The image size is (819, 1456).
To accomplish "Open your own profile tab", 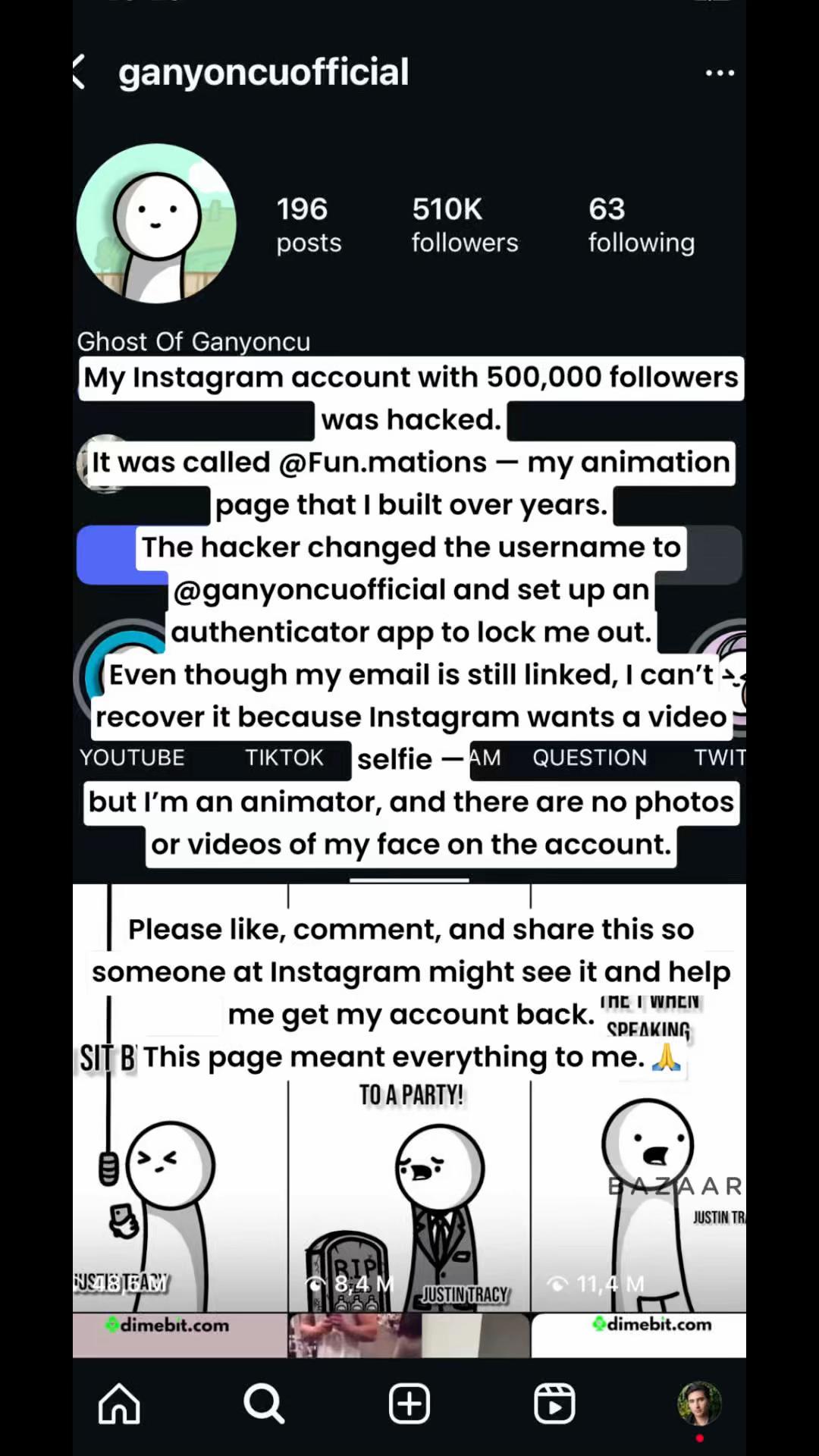I will pos(699,1404).
